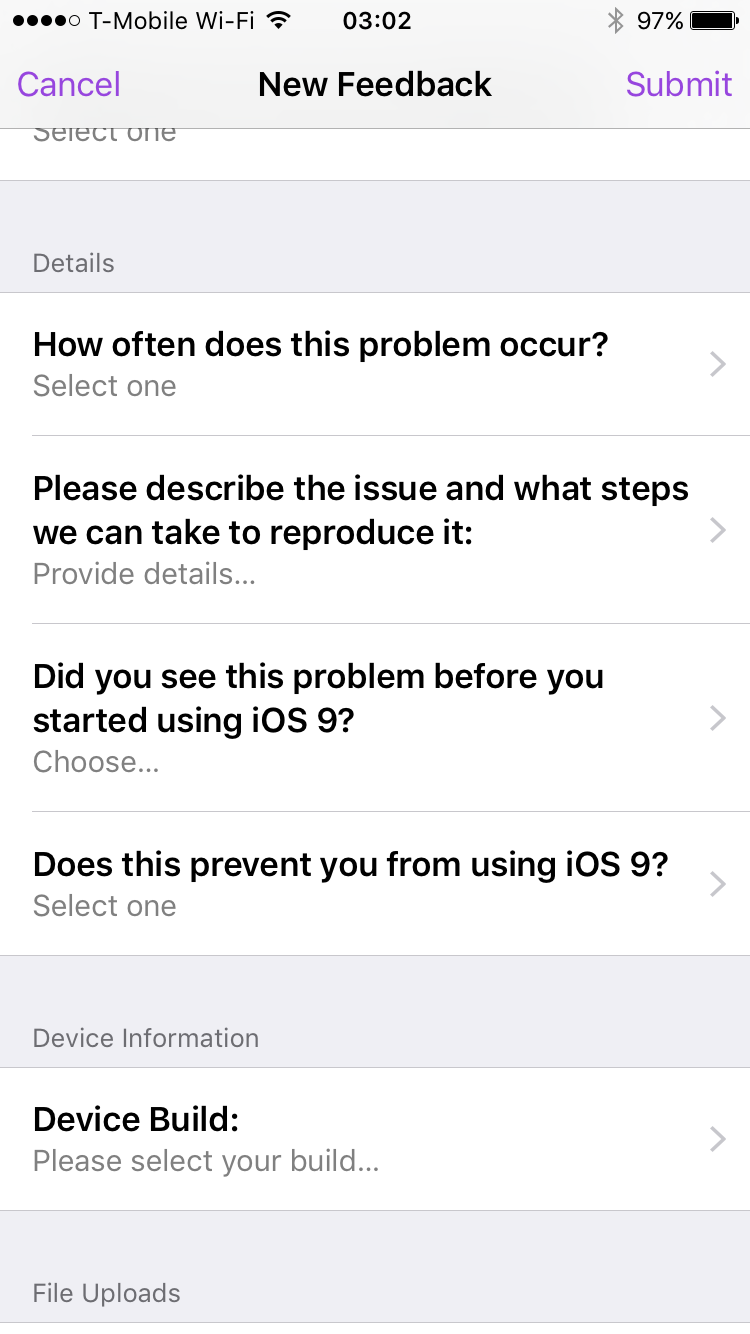Open 'How often does this problem occur?'
Image resolution: width=750 pixels, height=1334 pixels.
(375, 364)
